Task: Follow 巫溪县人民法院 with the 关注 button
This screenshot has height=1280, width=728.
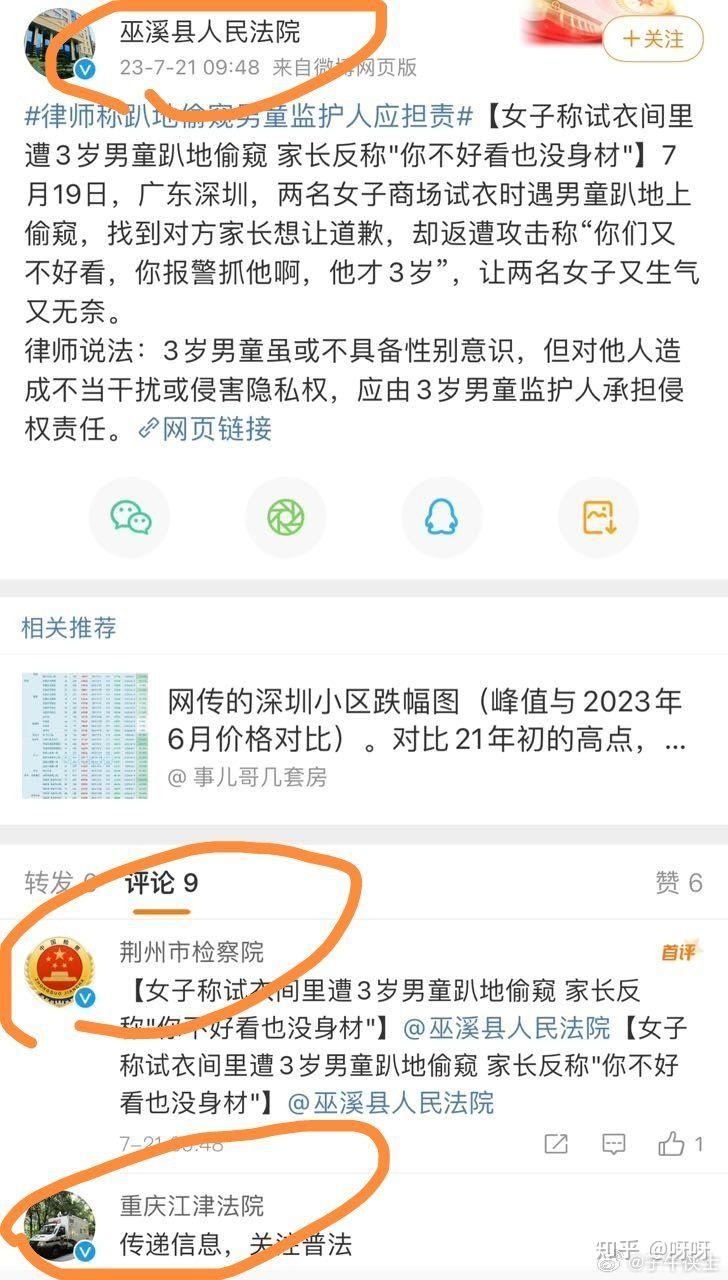Action: pos(656,39)
